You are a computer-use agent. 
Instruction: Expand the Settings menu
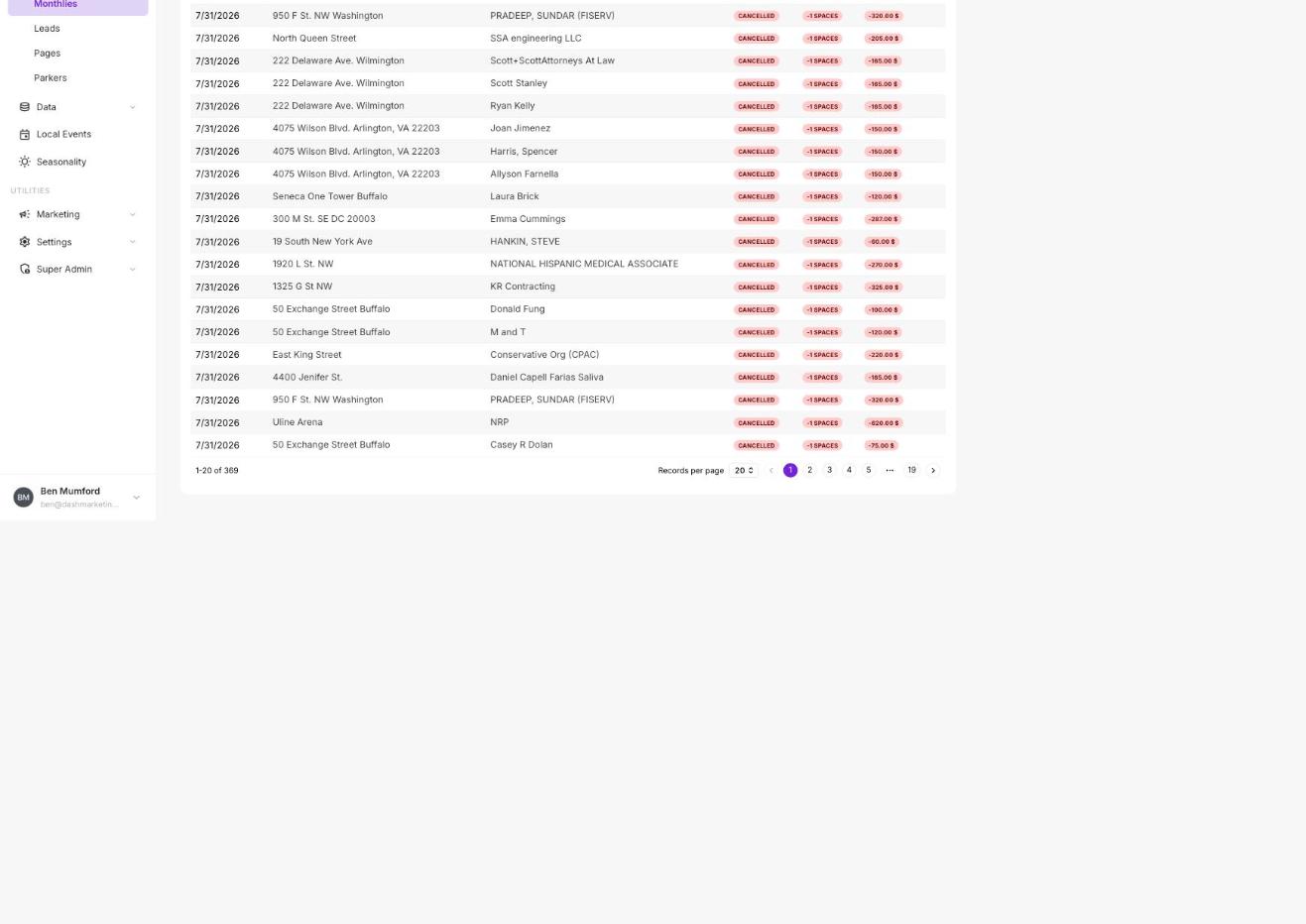pyautogui.click(x=77, y=242)
